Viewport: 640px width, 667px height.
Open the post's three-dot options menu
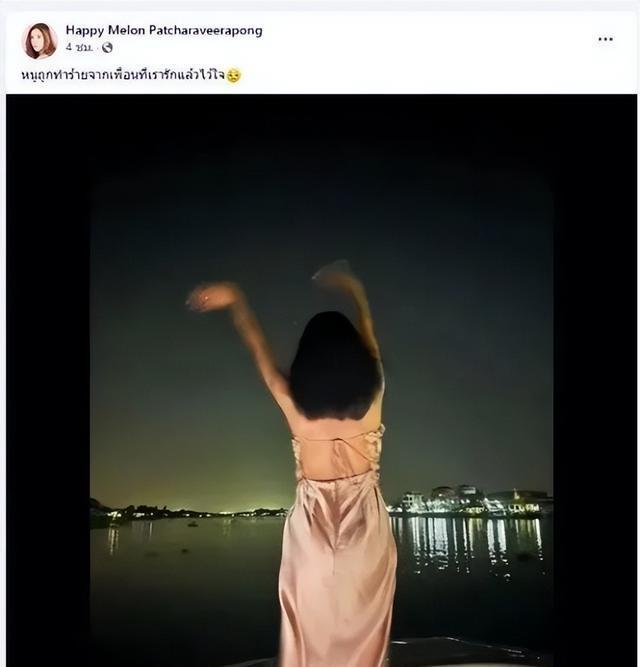[605, 39]
